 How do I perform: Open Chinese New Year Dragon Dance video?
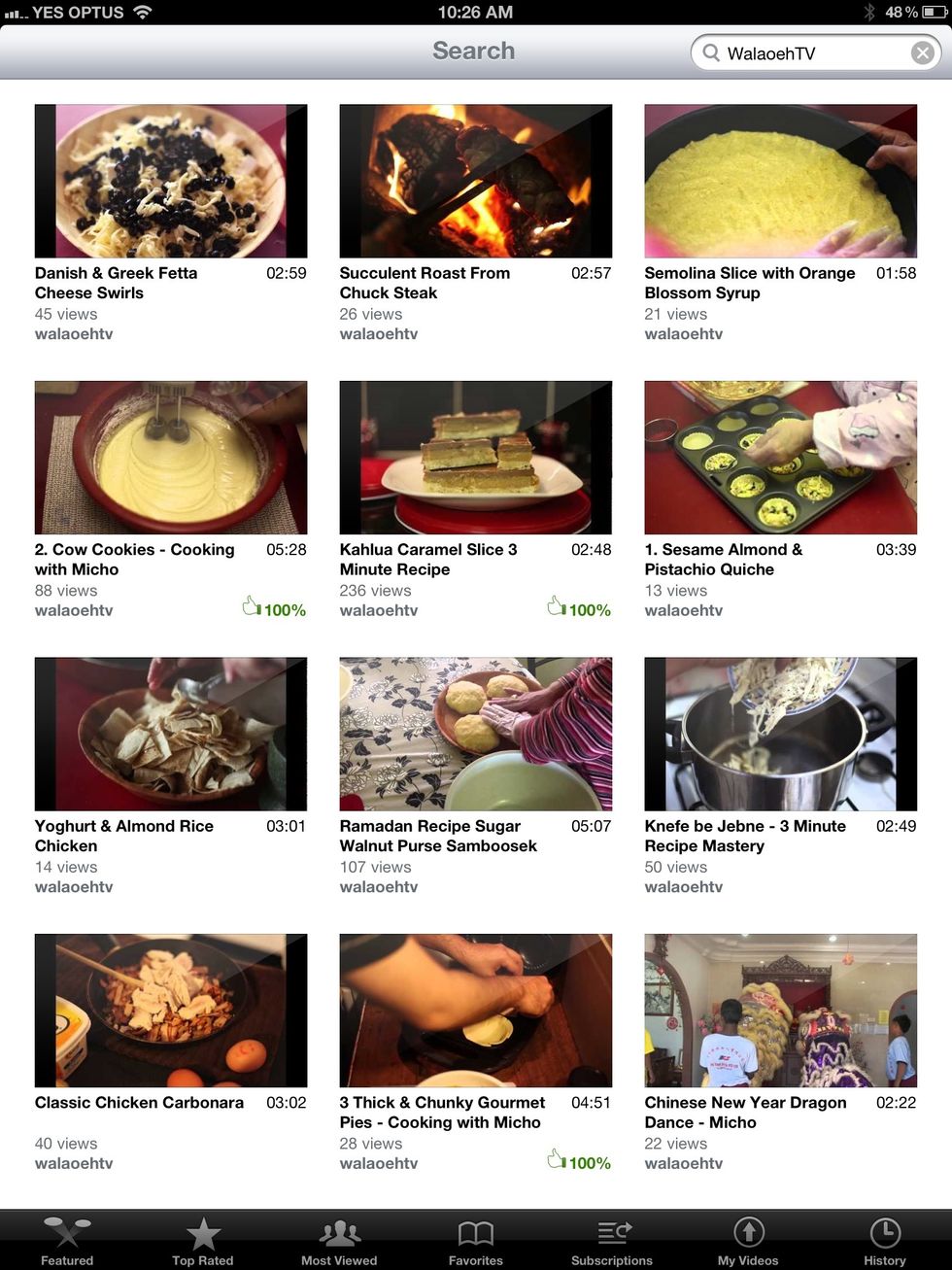pos(780,1011)
